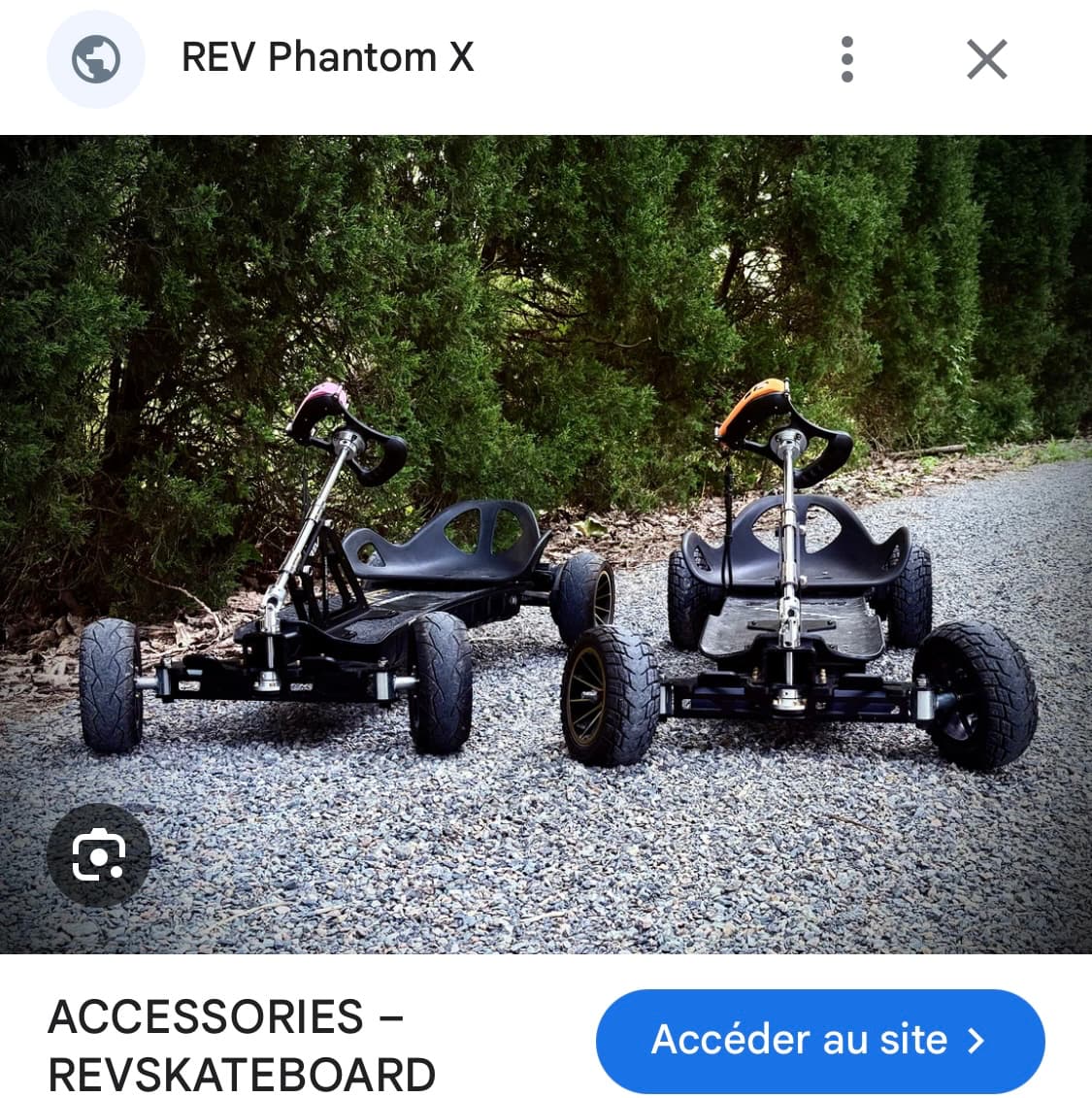Viewport: 1092px width, 1098px height.
Task: Open the ACCESSORIES – REVSKATEBOARD page title
Action: coord(243,1046)
